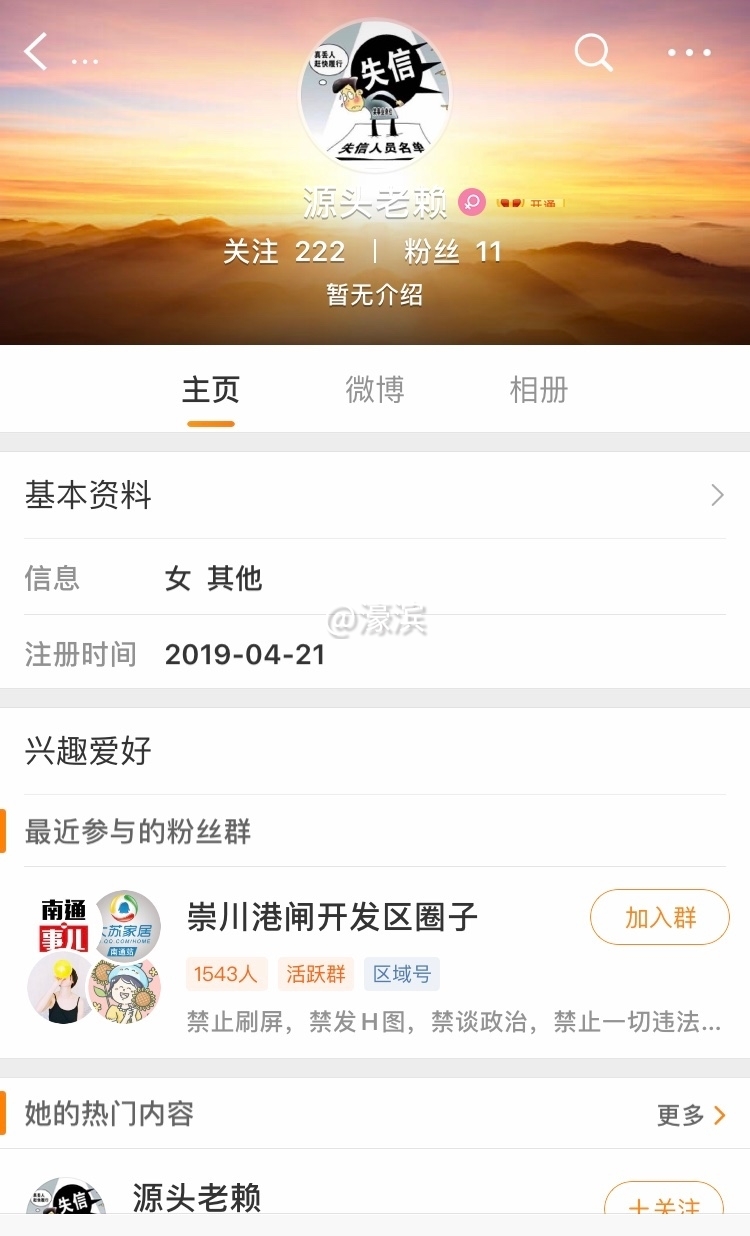Screen dimensions: 750x1236
Task: Open the overflow menu with three dots
Action: (689, 52)
